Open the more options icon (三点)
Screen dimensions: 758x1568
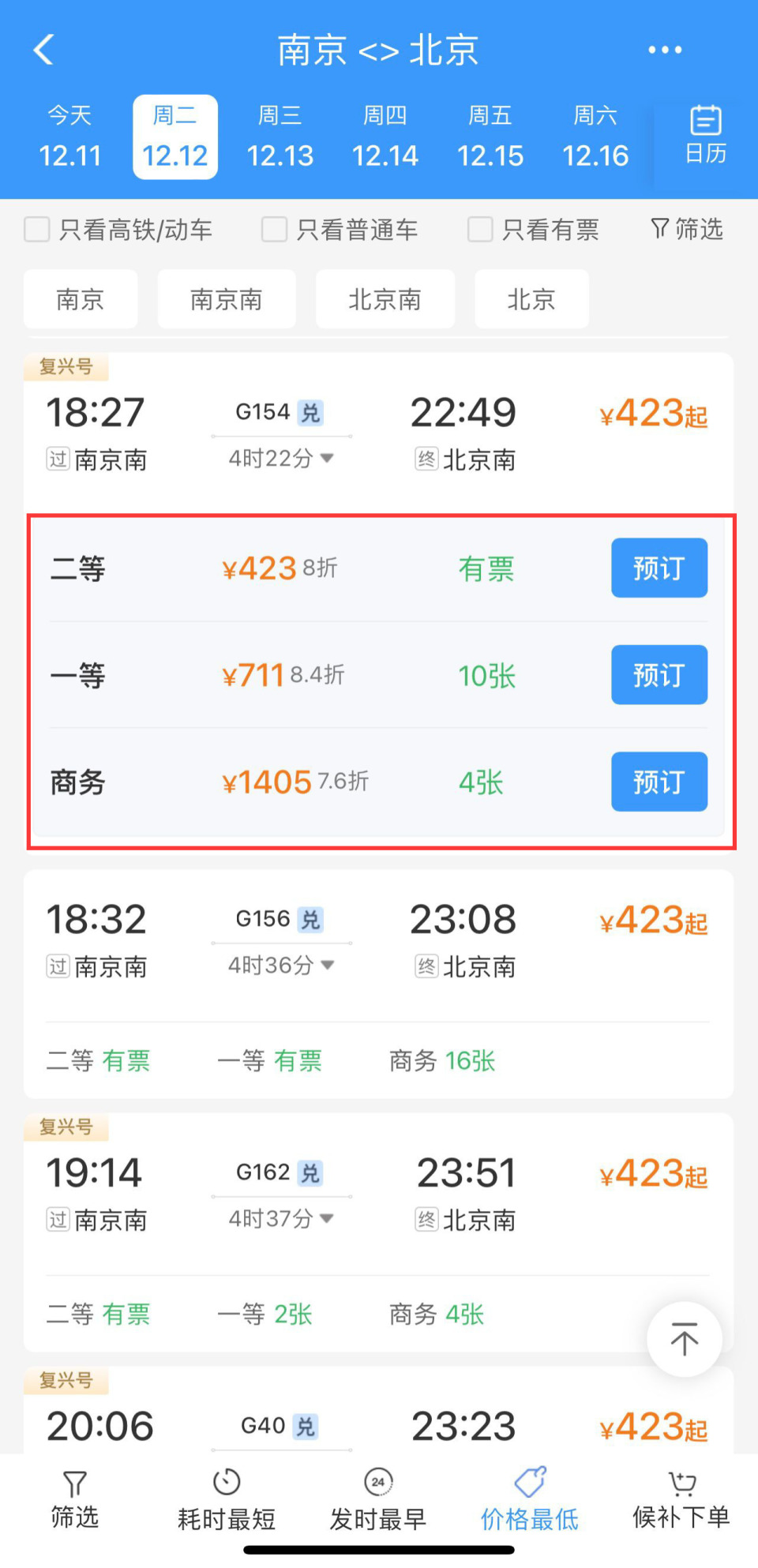click(664, 49)
